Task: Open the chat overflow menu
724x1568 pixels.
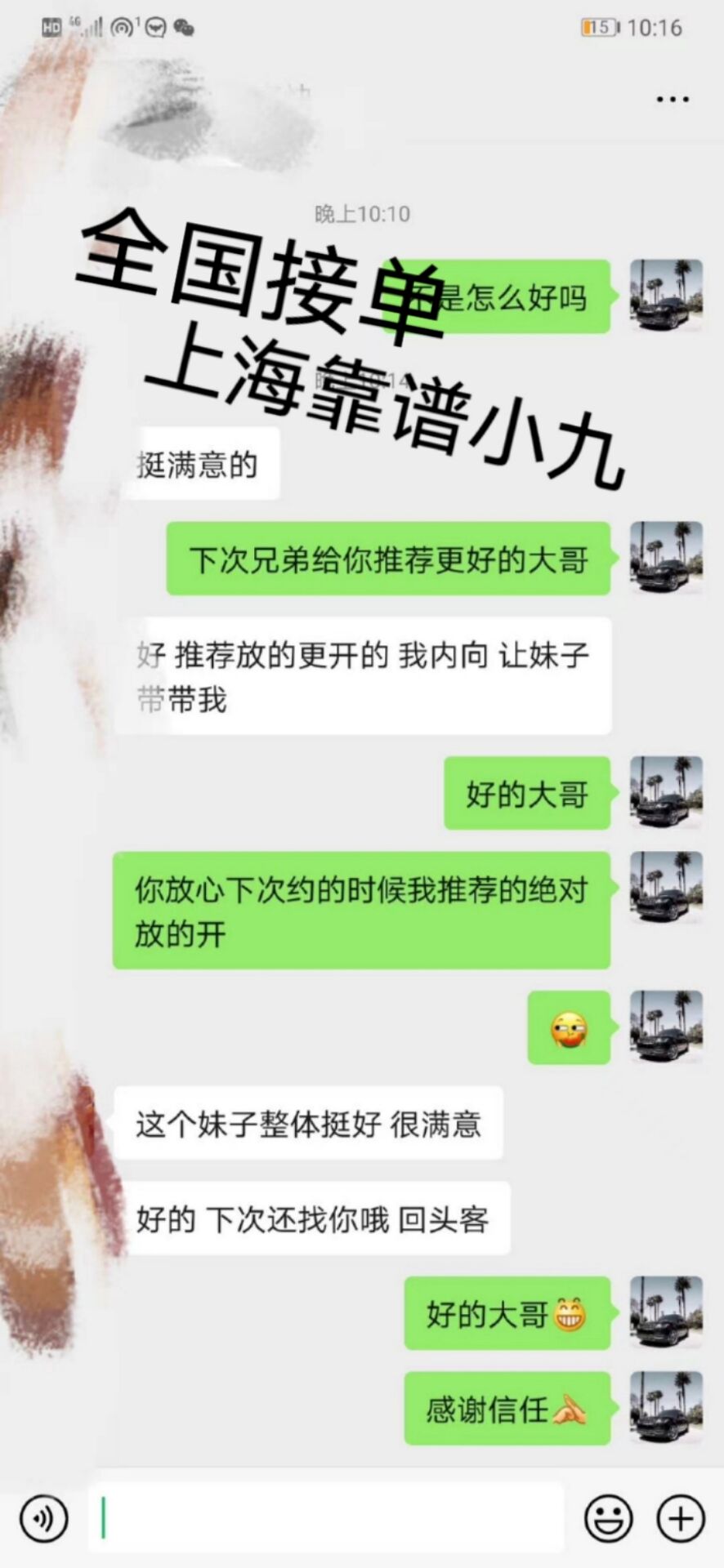Action: 673,100
